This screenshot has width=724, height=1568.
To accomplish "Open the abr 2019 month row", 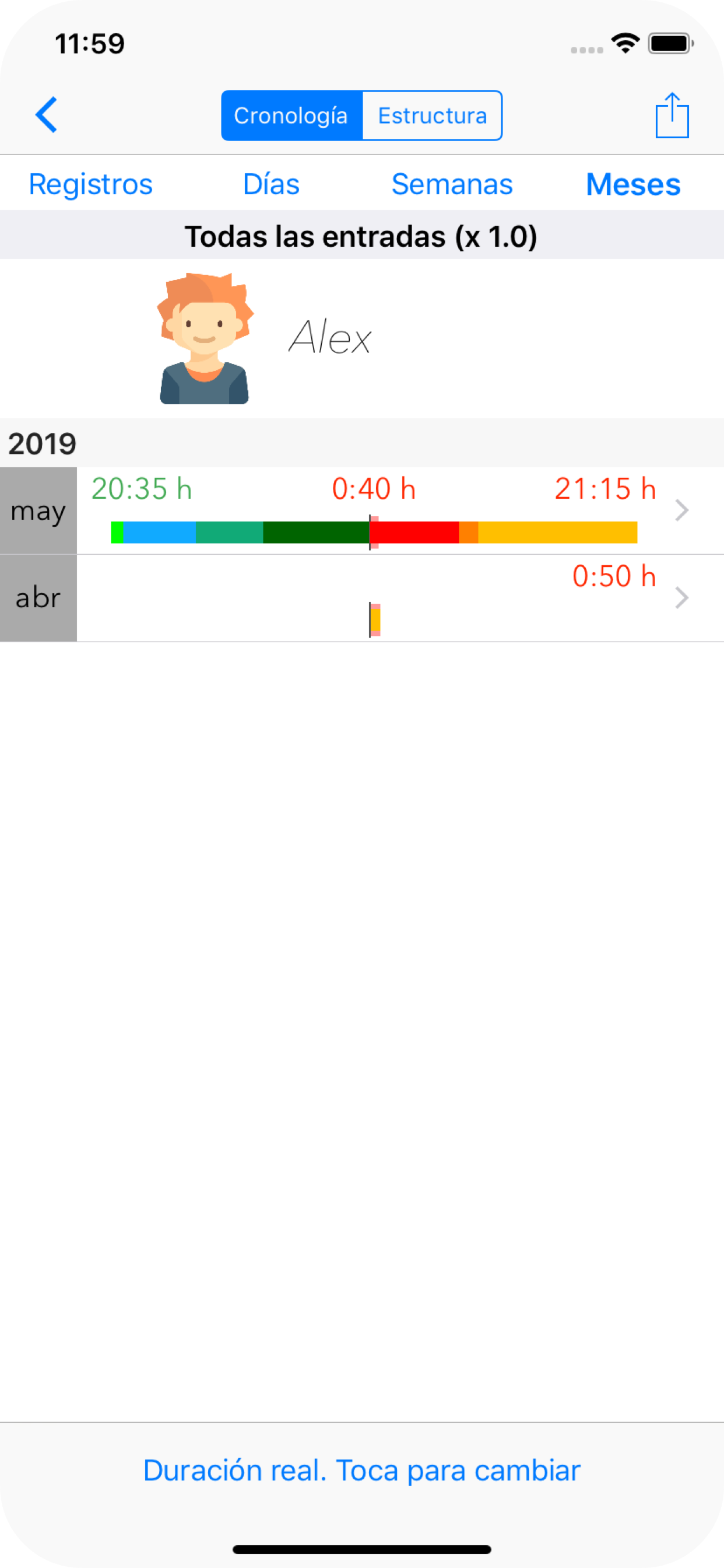I will [377, 598].
